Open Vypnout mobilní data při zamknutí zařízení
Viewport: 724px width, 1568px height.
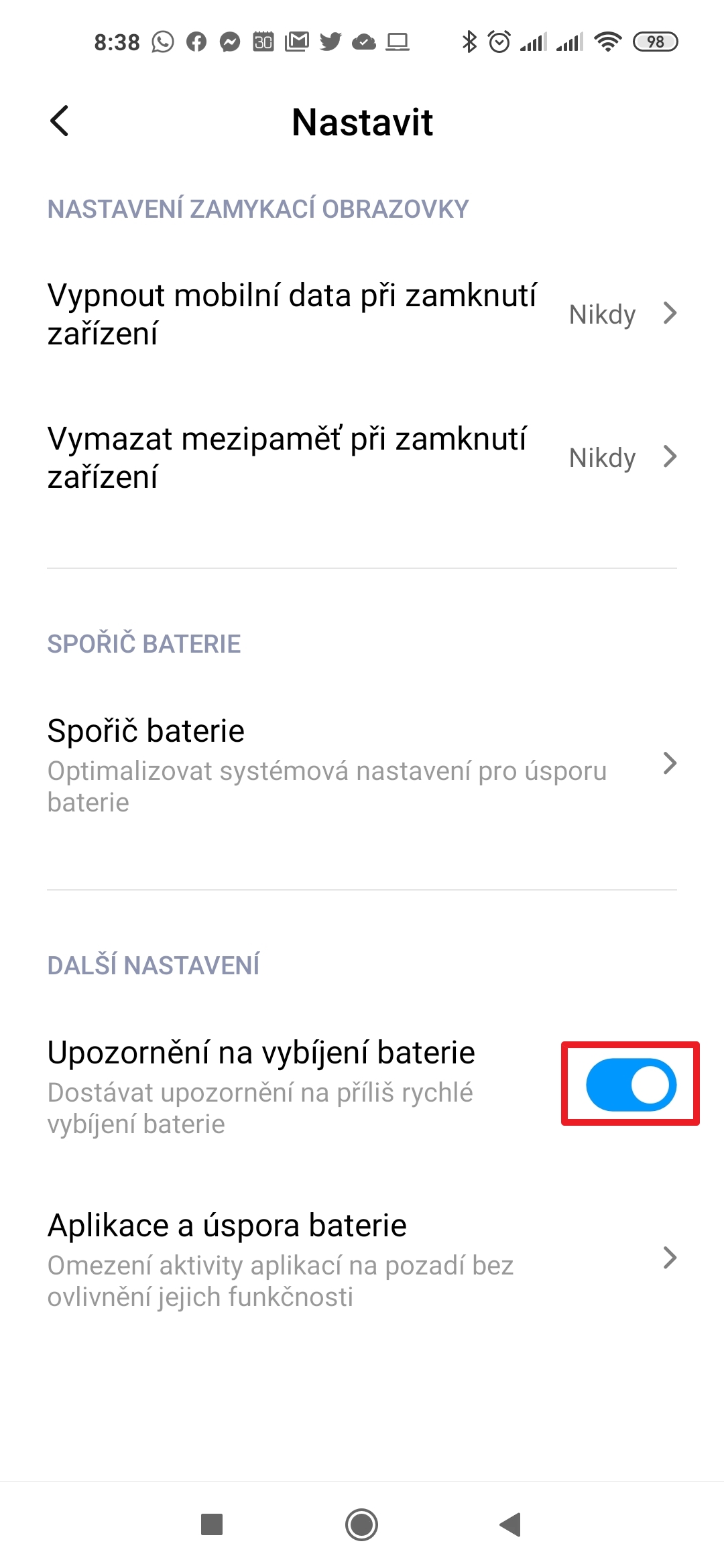pos(362,314)
